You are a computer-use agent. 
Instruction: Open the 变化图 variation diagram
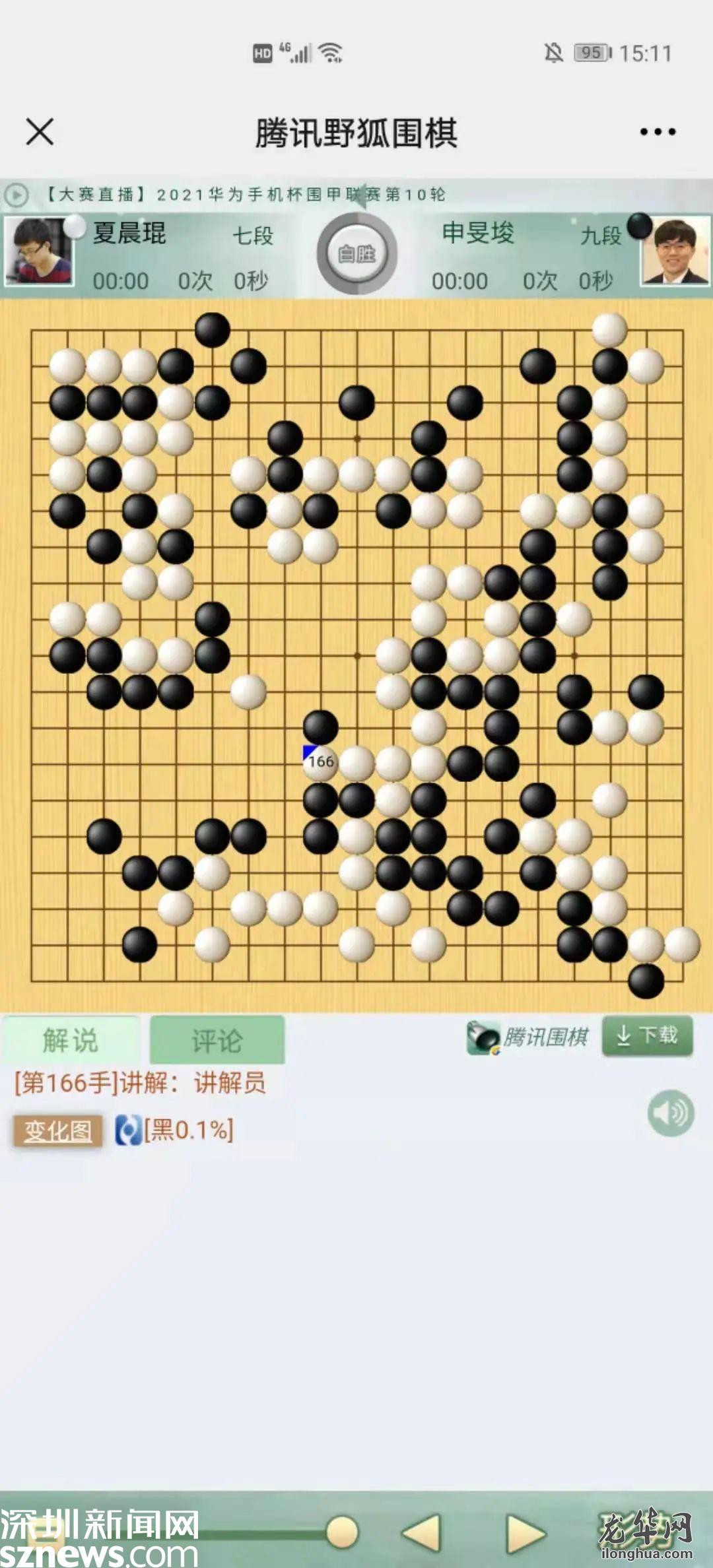pos(58,1130)
